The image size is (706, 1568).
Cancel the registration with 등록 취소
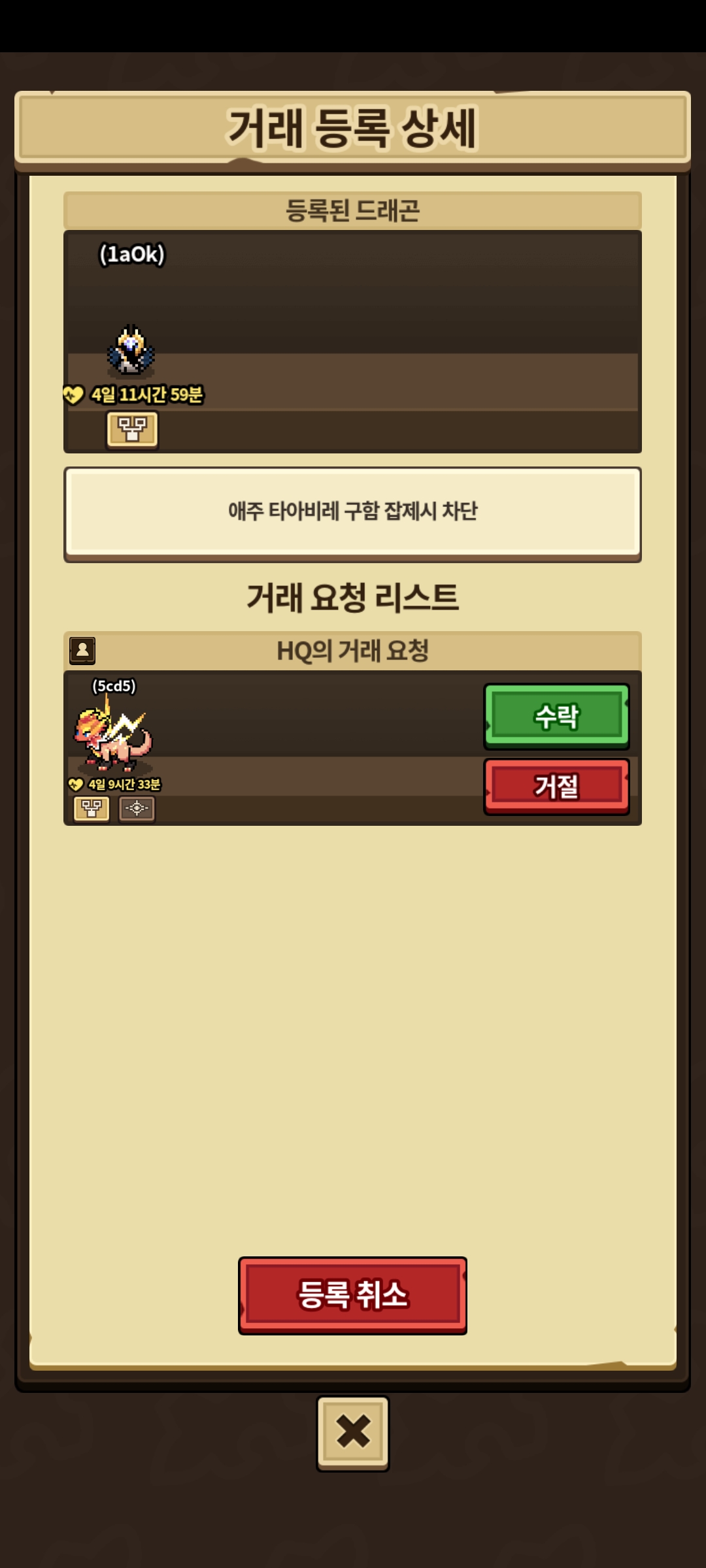352,1295
